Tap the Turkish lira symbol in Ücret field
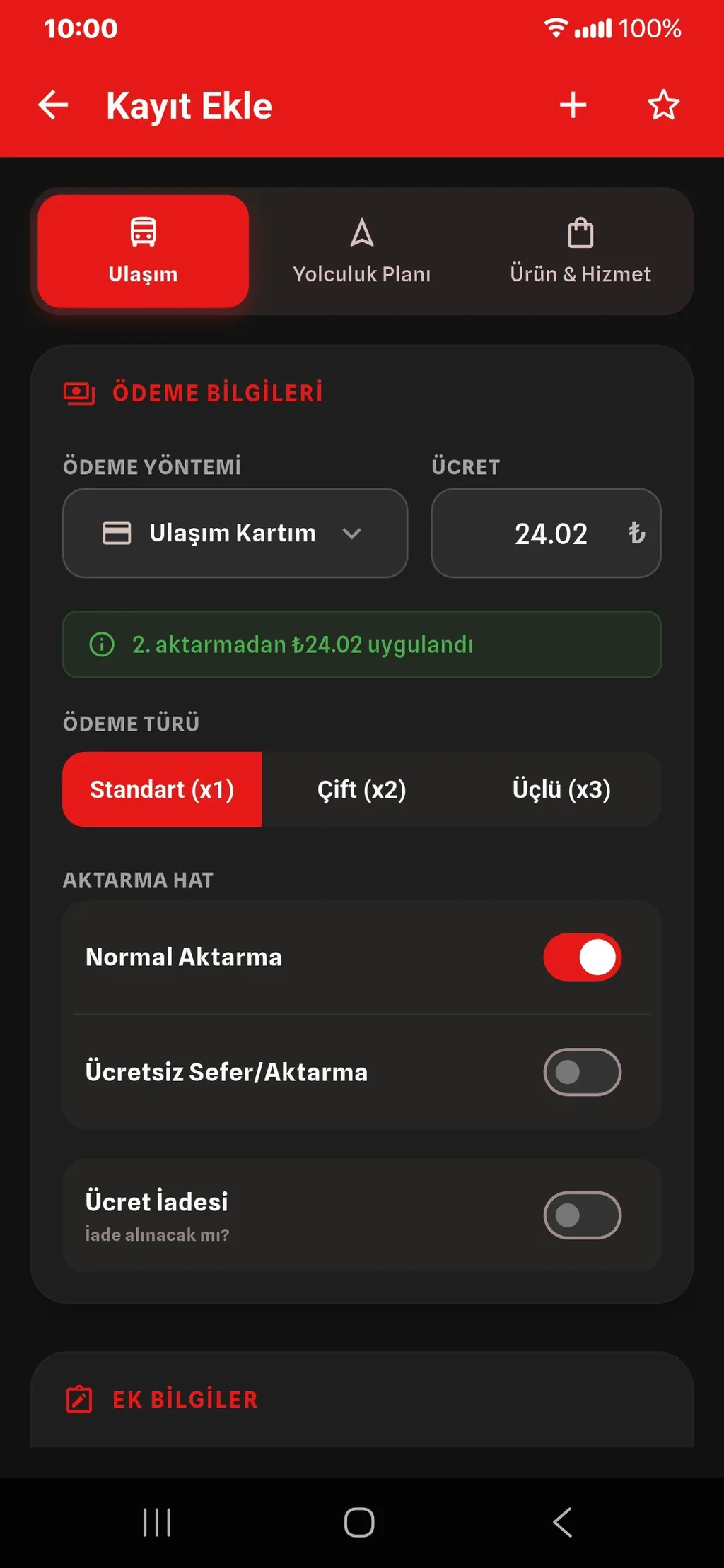The image size is (724, 1568). pos(636,534)
